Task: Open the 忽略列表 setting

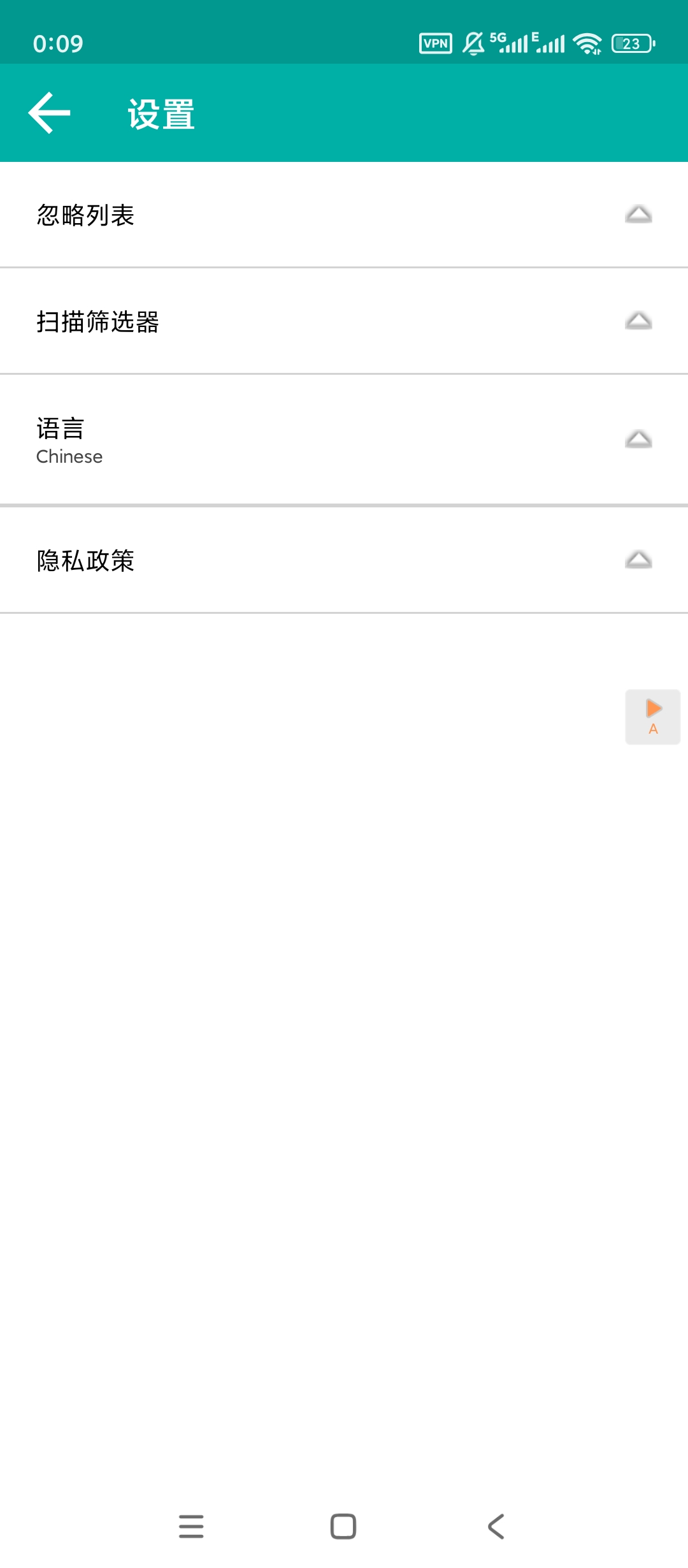Action: (344, 215)
